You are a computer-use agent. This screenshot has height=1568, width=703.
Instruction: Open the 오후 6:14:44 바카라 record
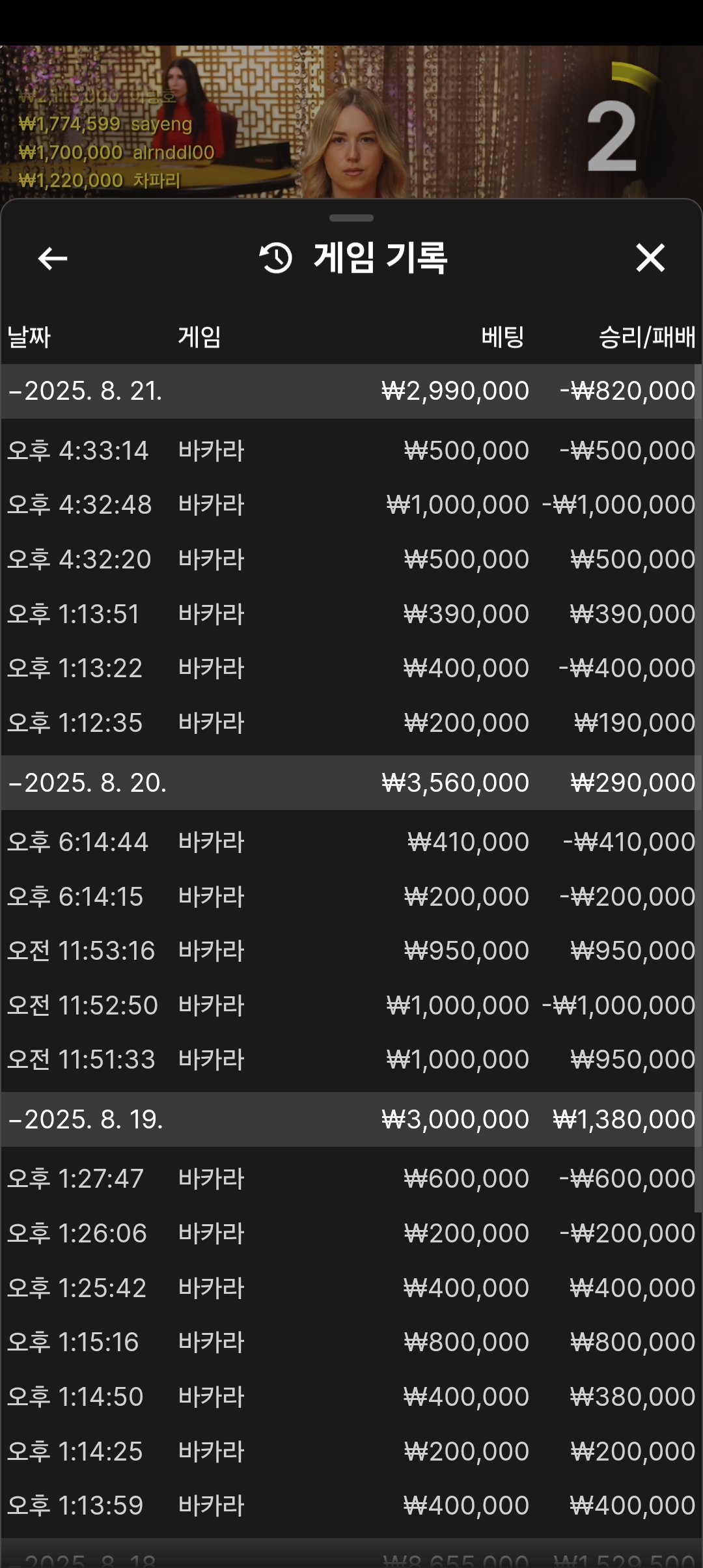[x=351, y=842]
